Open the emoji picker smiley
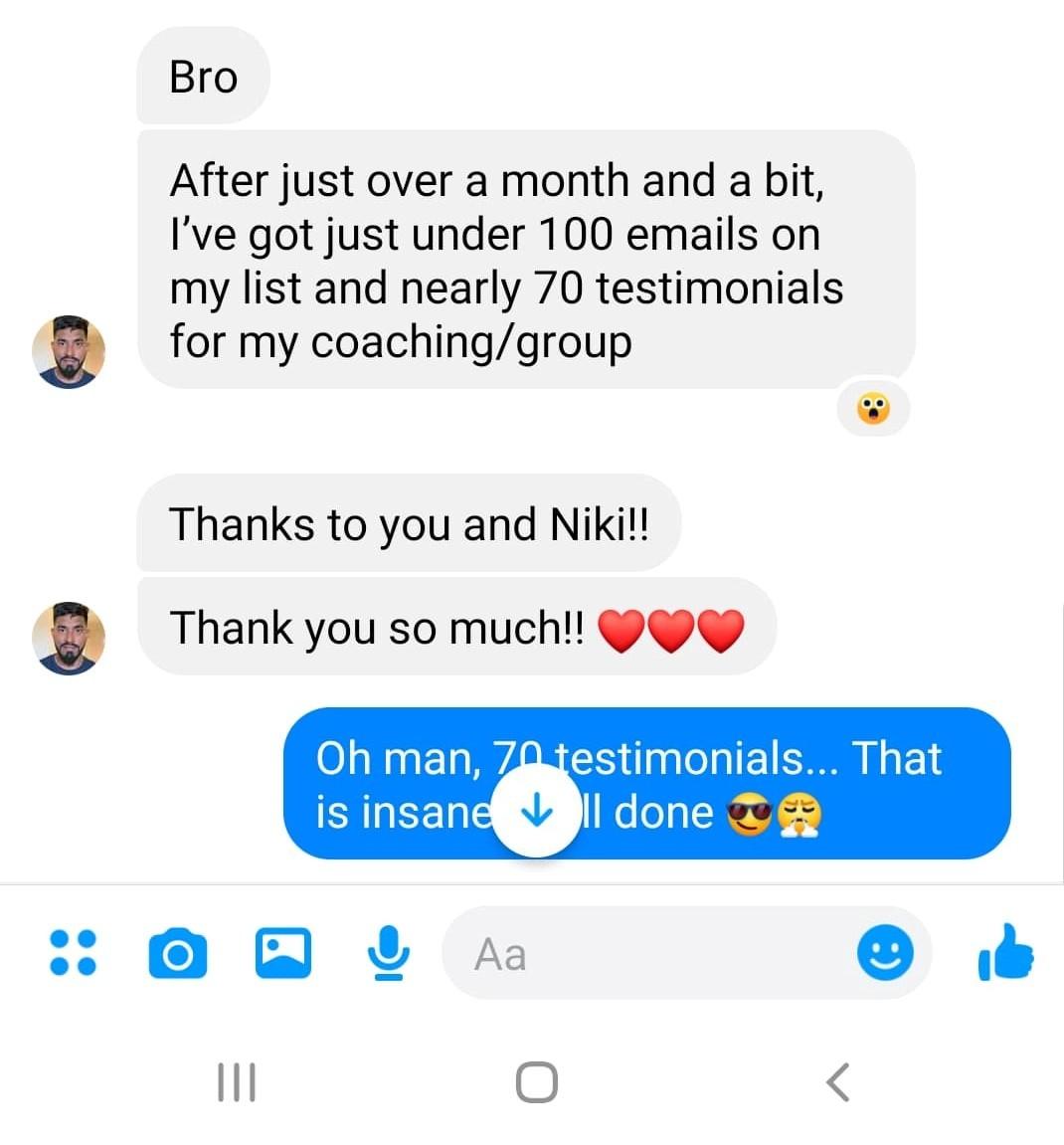Screen dimensions: 1064x1145 (x=884, y=954)
